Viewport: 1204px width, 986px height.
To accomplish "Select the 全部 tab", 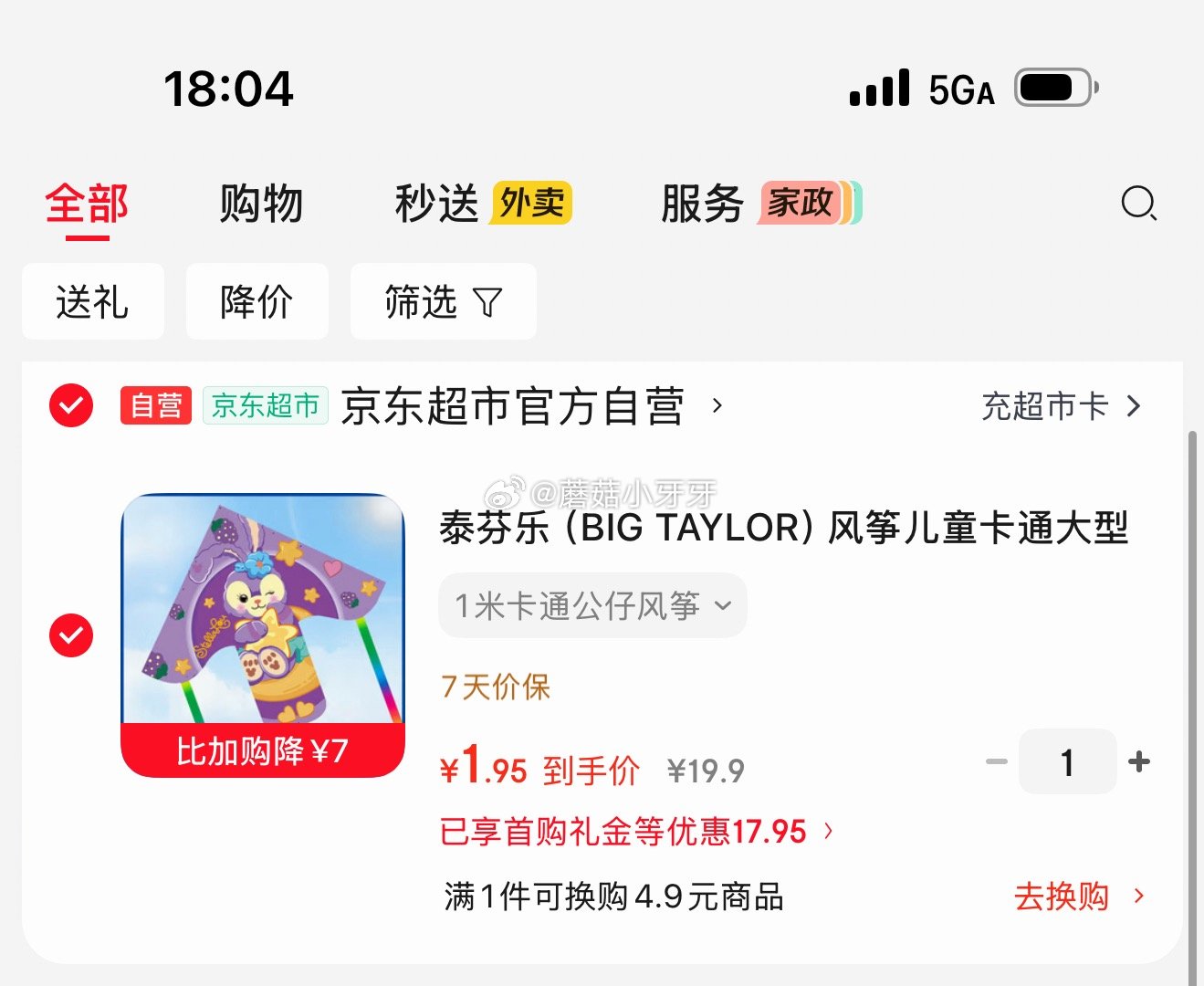I will click(87, 203).
